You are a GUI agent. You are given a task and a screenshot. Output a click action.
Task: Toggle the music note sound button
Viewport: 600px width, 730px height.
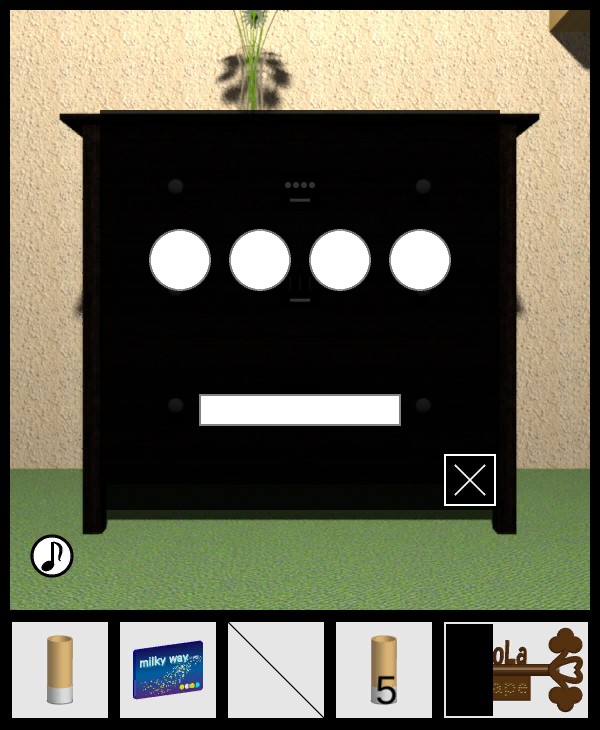(x=52, y=556)
